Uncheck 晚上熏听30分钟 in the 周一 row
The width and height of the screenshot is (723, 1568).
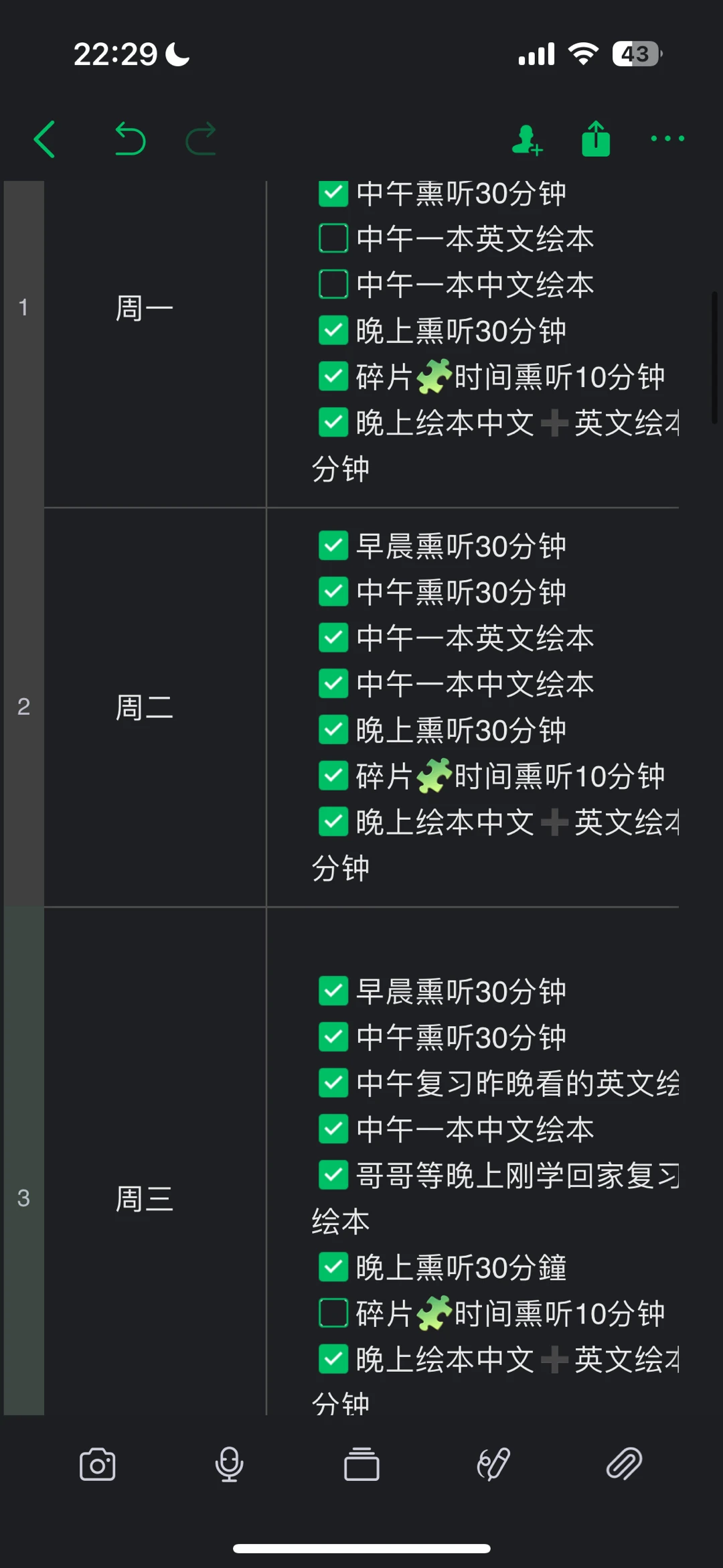click(x=333, y=330)
